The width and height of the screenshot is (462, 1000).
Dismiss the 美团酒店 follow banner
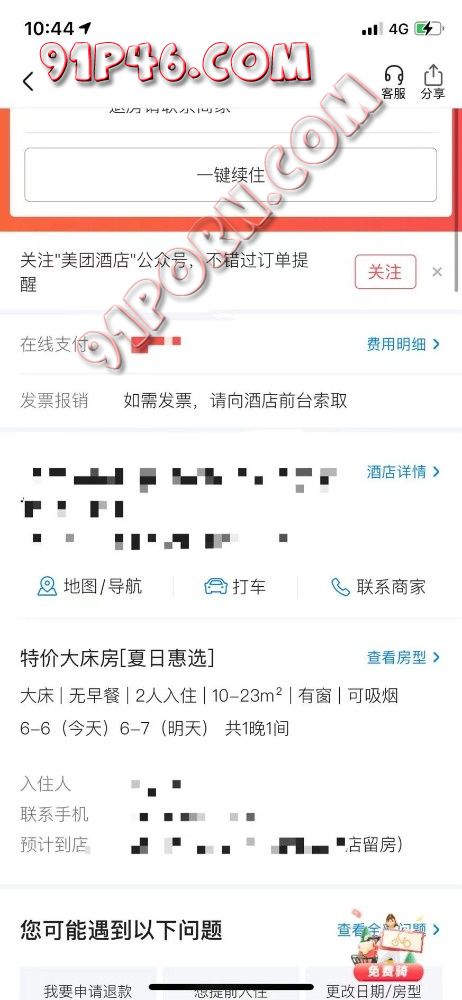click(x=437, y=272)
